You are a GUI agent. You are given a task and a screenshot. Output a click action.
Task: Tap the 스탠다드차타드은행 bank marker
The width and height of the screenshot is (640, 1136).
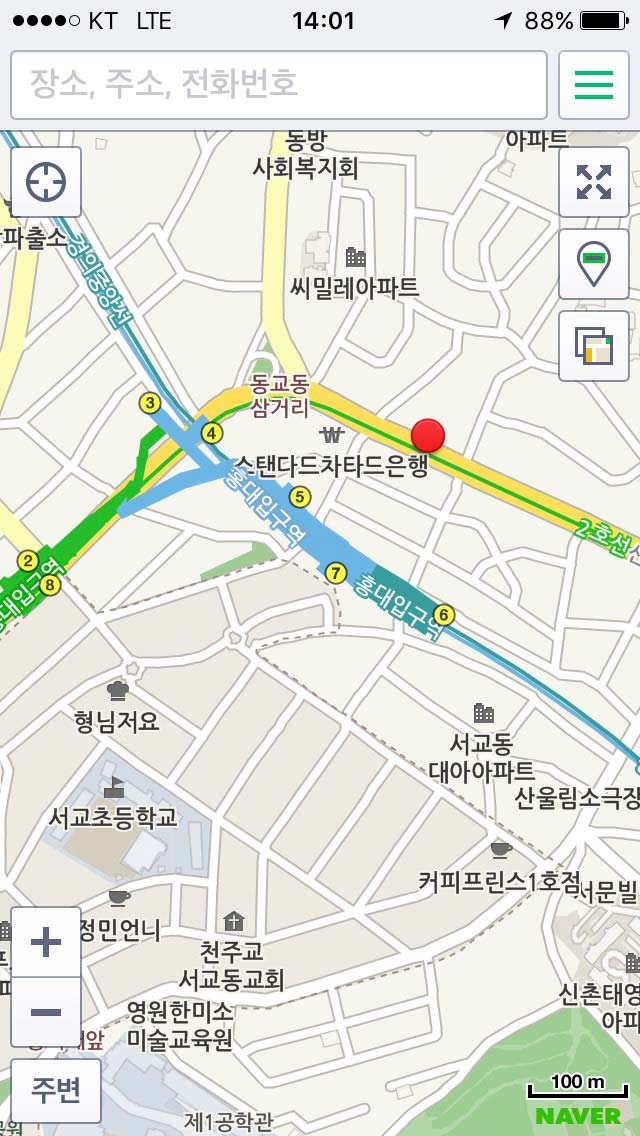(332, 436)
